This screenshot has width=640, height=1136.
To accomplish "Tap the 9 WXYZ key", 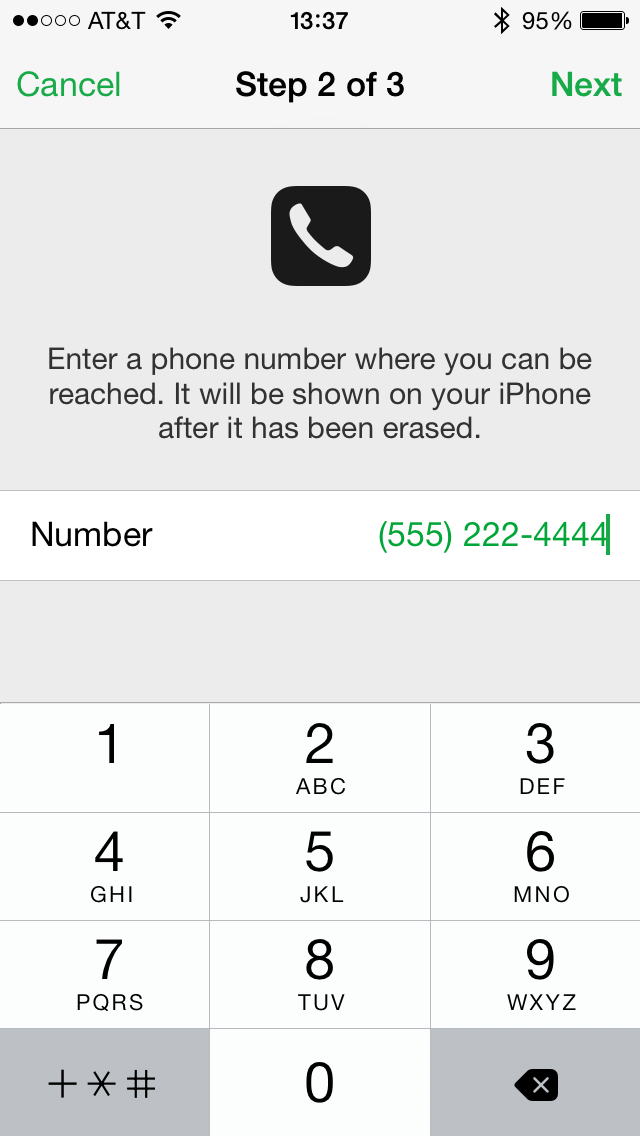I will [540, 974].
